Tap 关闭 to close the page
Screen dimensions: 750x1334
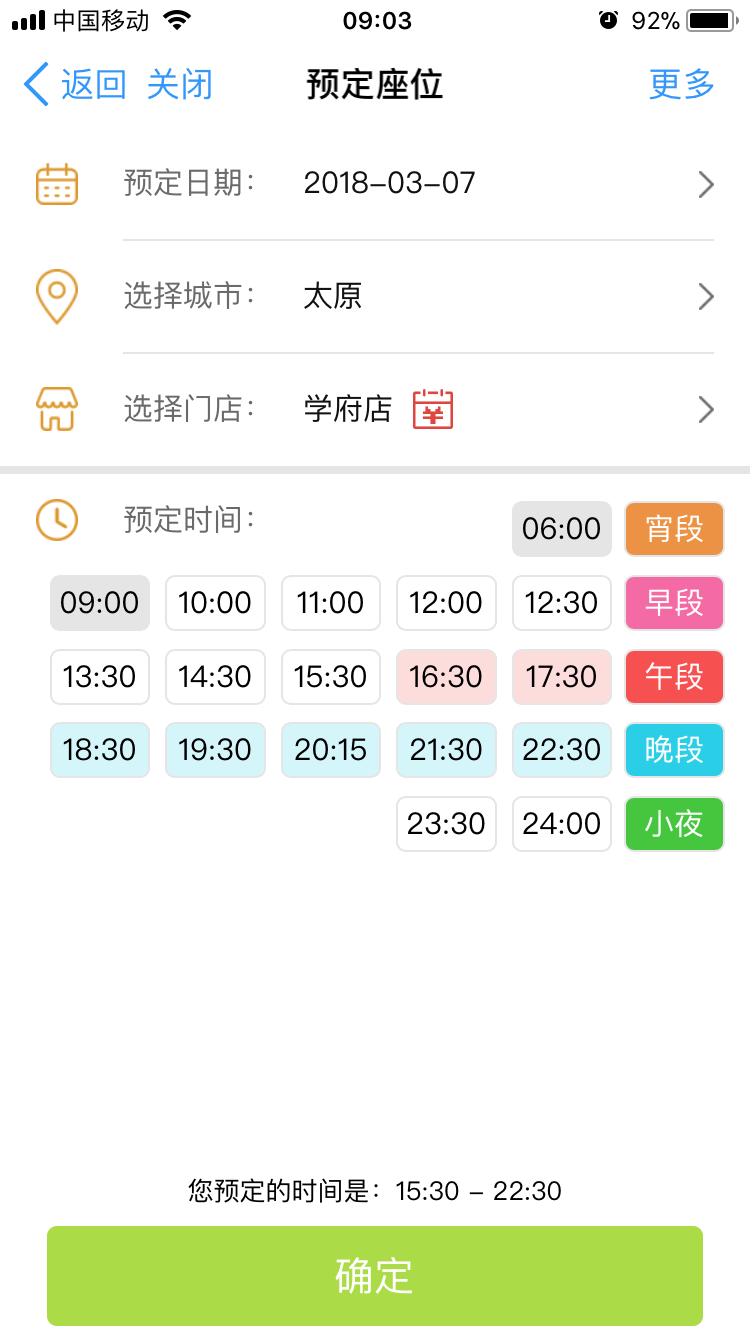(x=180, y=85)
